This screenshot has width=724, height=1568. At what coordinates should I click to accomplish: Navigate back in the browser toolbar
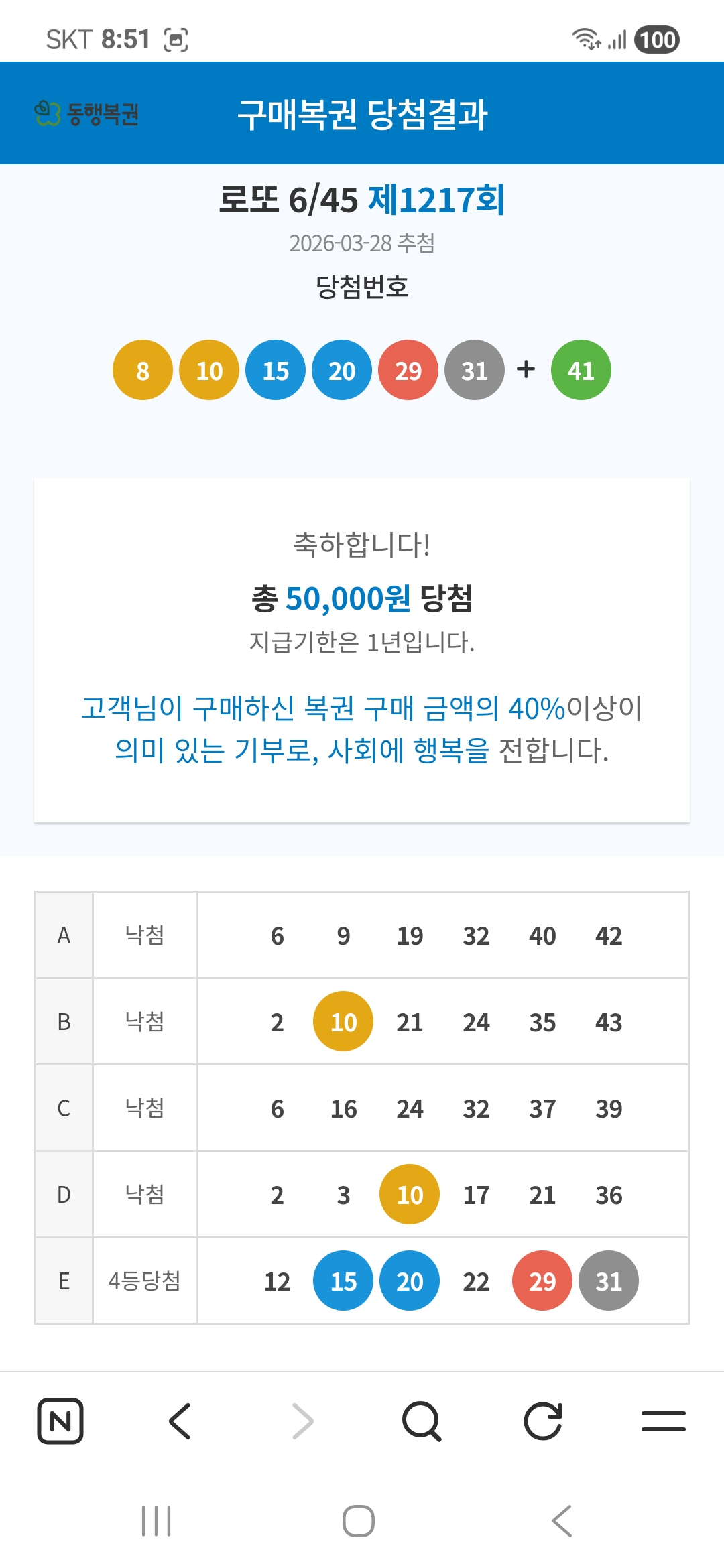click(180, 1421)
